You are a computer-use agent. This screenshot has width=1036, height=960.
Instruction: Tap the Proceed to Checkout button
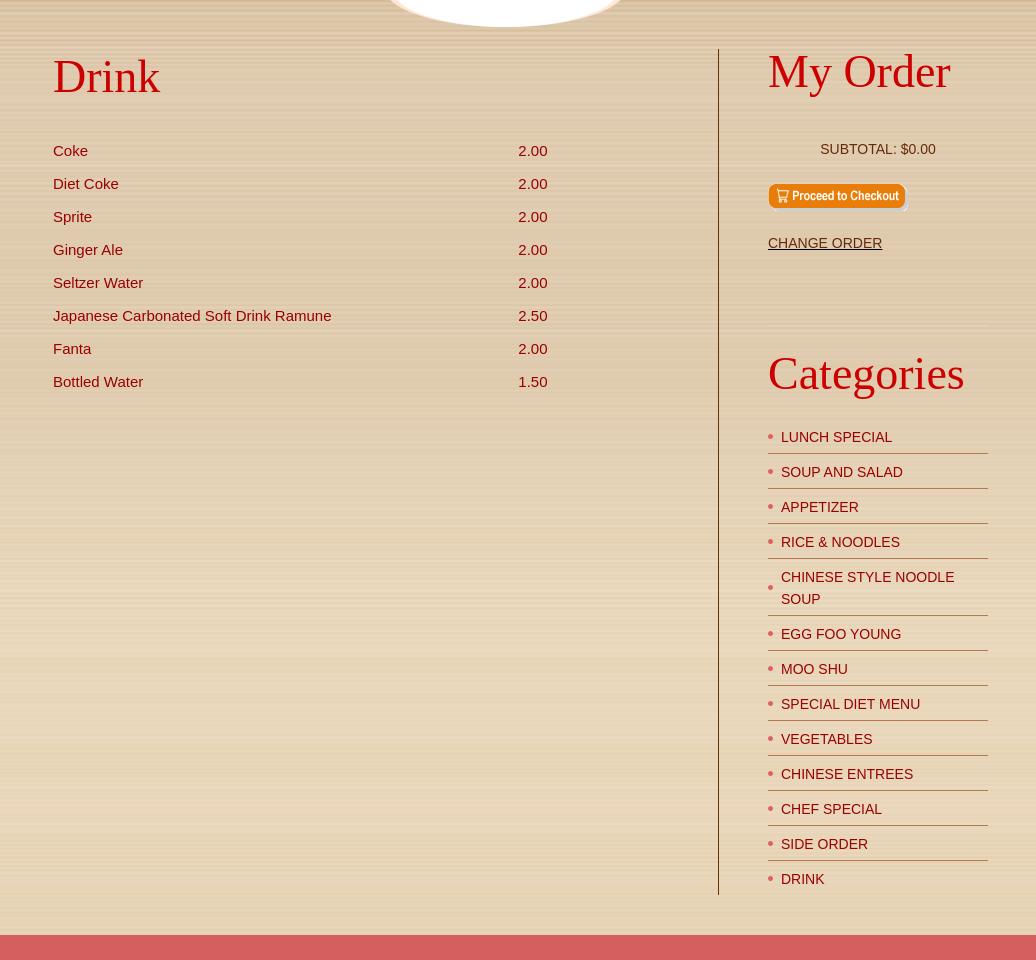coord(837,196)
